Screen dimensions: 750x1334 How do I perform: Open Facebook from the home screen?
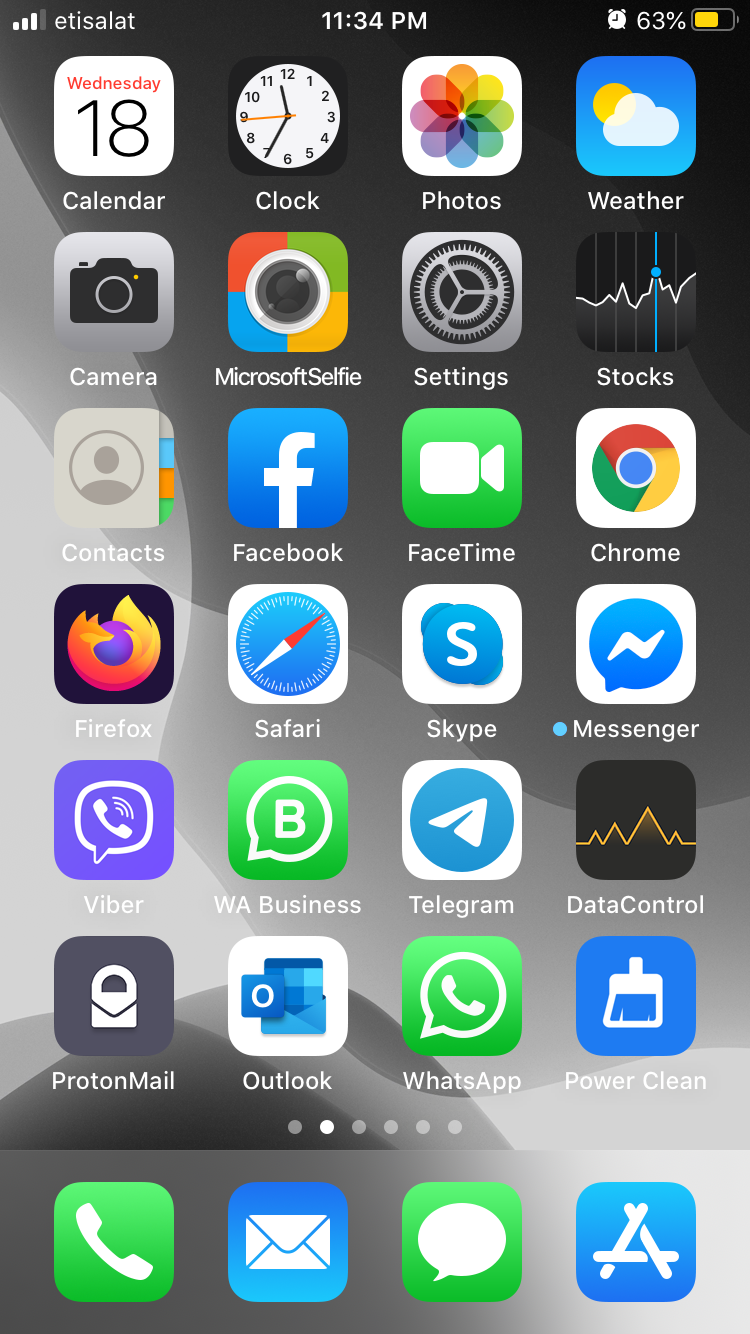(287, 468)
